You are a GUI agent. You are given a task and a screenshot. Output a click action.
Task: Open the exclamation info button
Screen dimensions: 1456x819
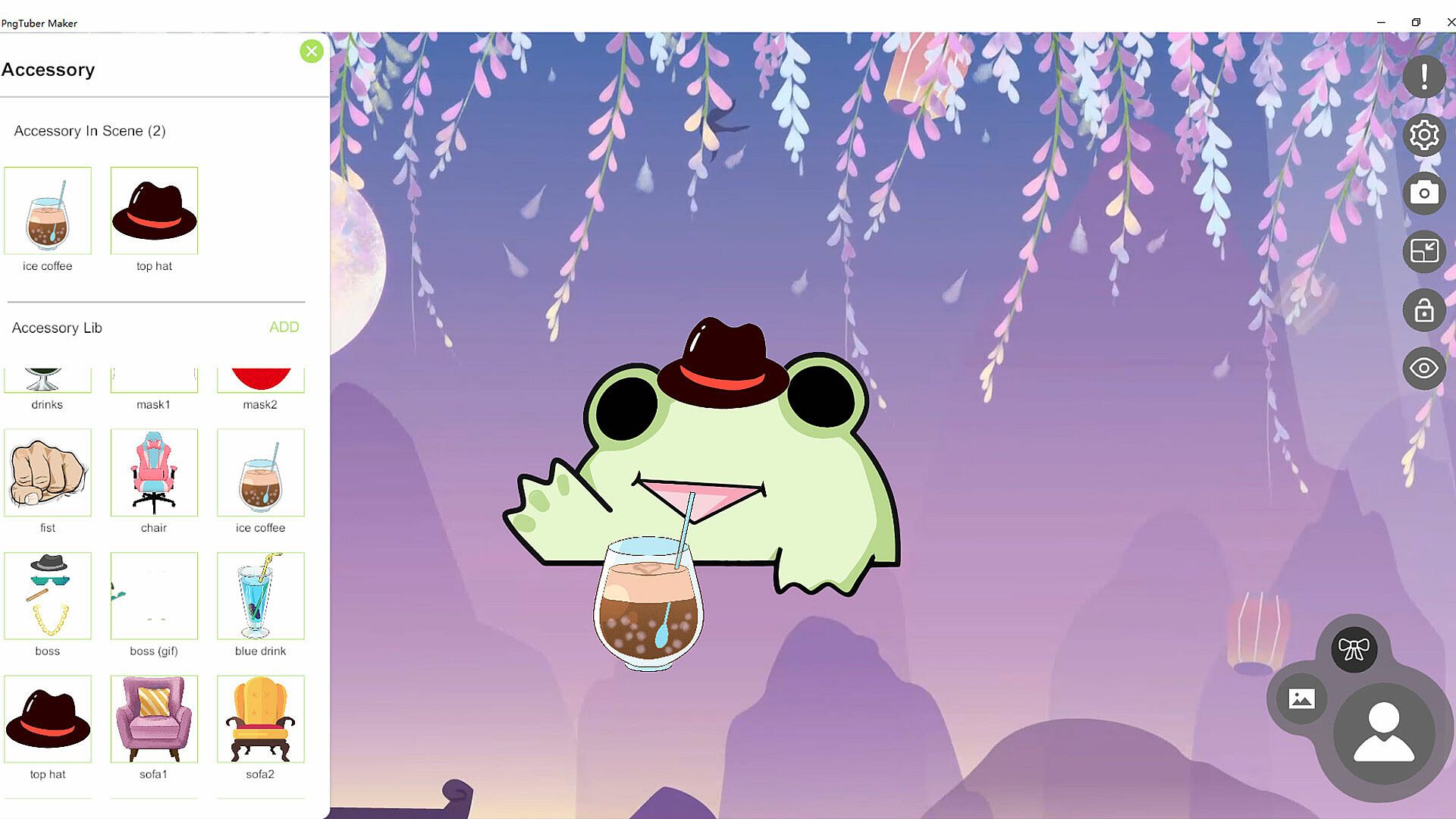click(1423, 77)
